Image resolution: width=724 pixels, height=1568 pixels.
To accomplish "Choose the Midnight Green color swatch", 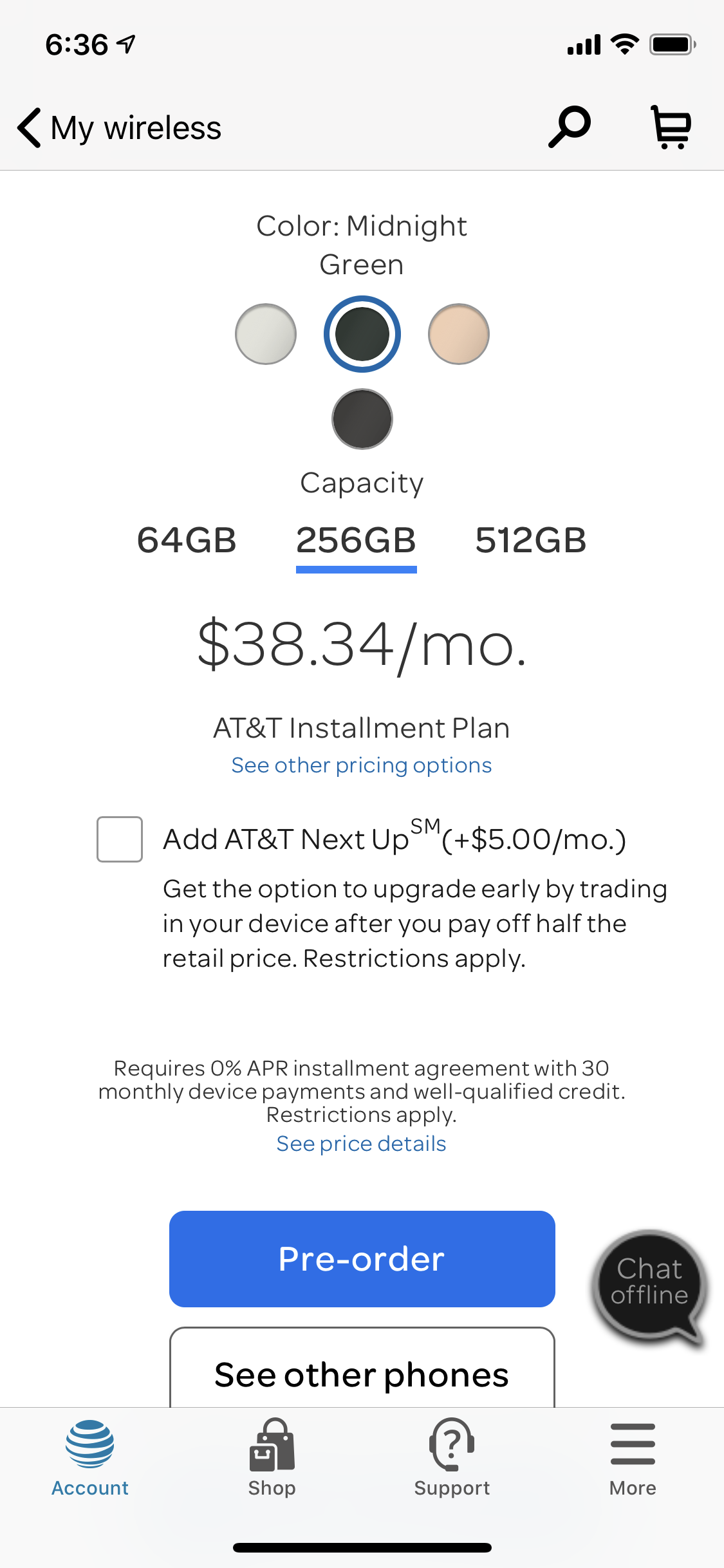I will click(x=362, y=334).
